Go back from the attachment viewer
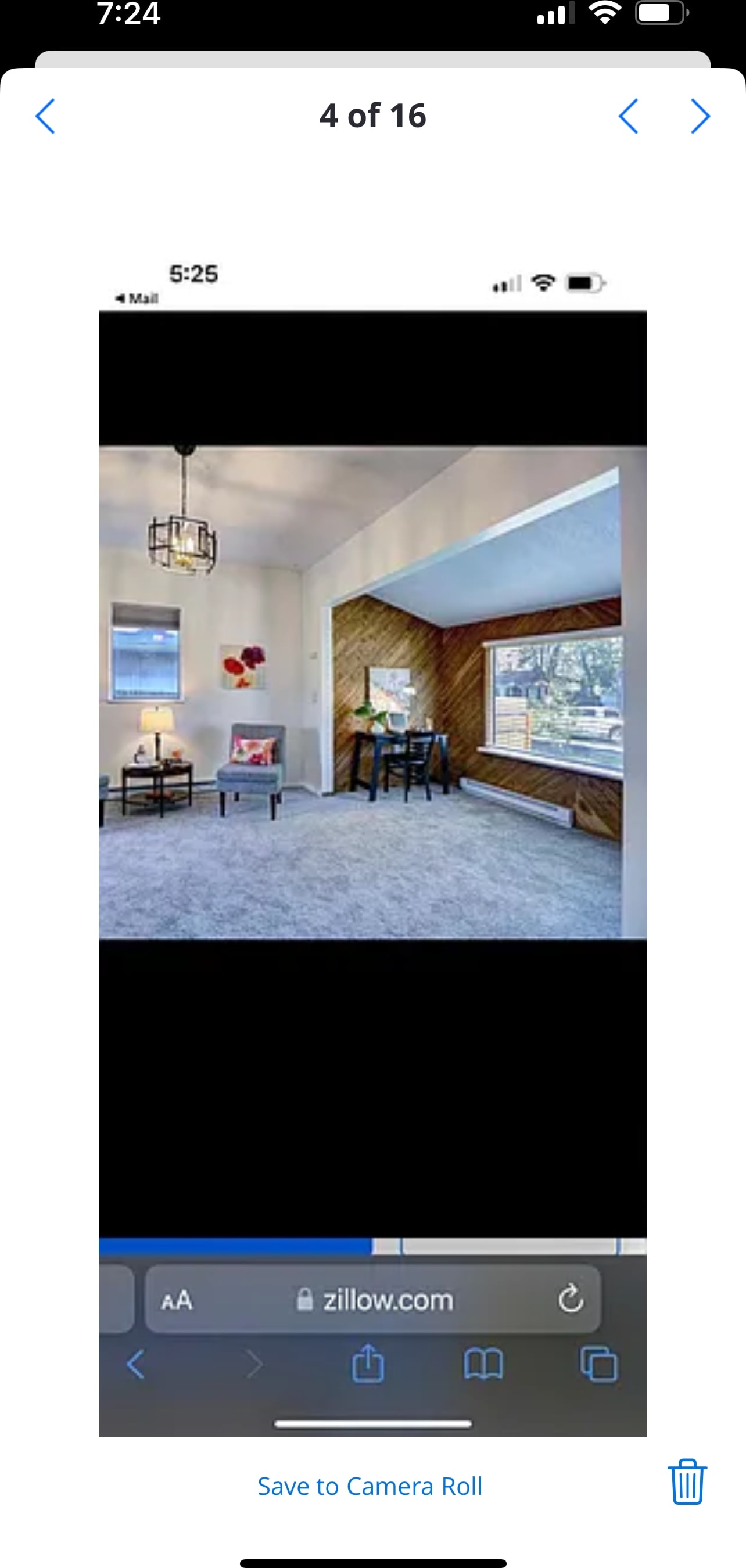 (45, 116)
